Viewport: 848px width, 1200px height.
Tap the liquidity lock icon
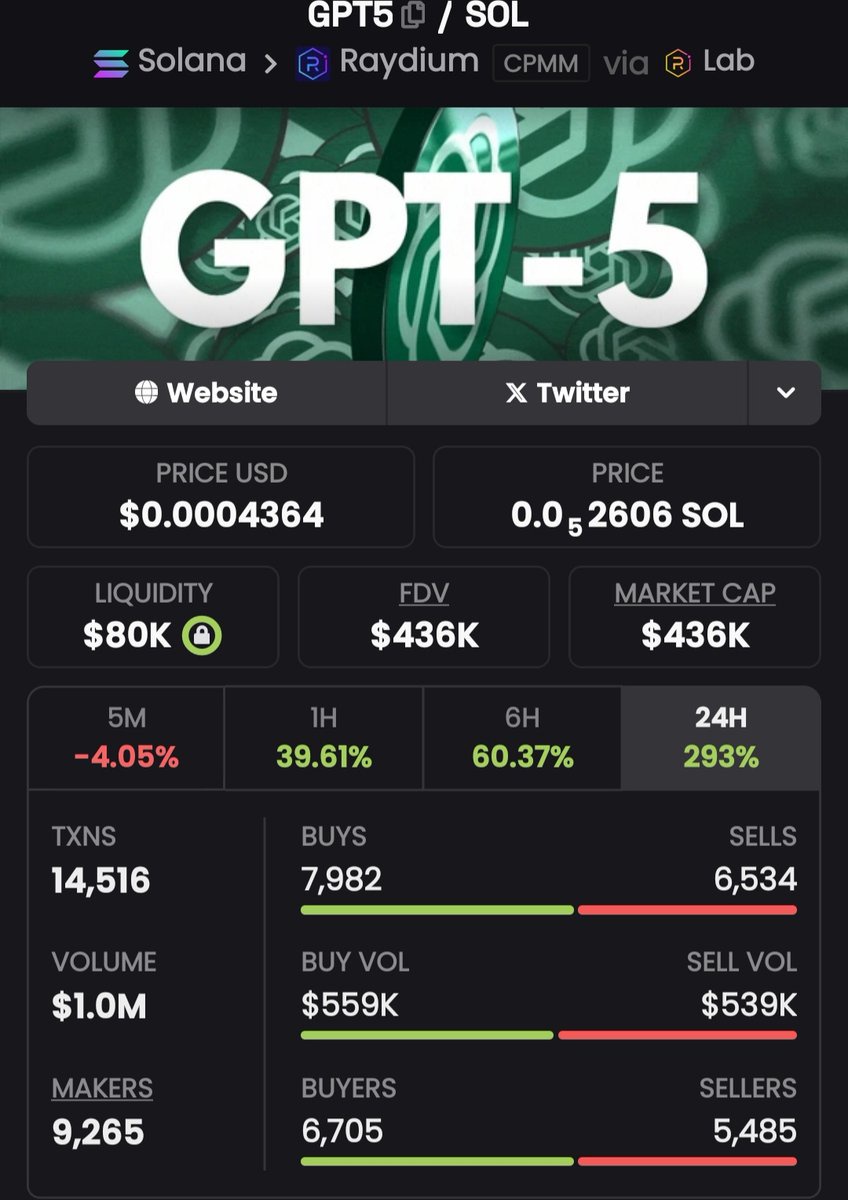pos(203,635)
